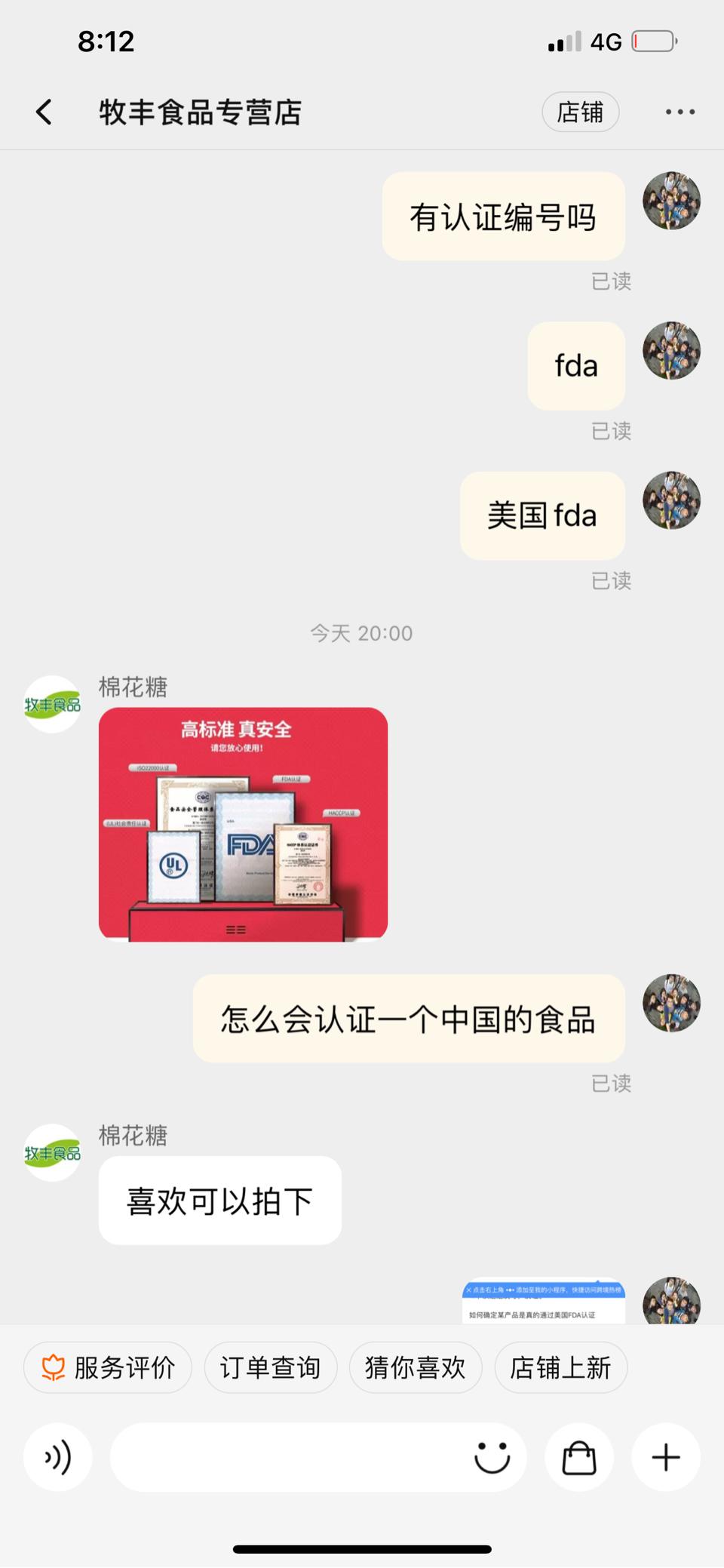Image resolution: width=724 pixels, height=1568 pixels.
Task: Open the partially visible screenshot message
Action: coord(543,1302)
